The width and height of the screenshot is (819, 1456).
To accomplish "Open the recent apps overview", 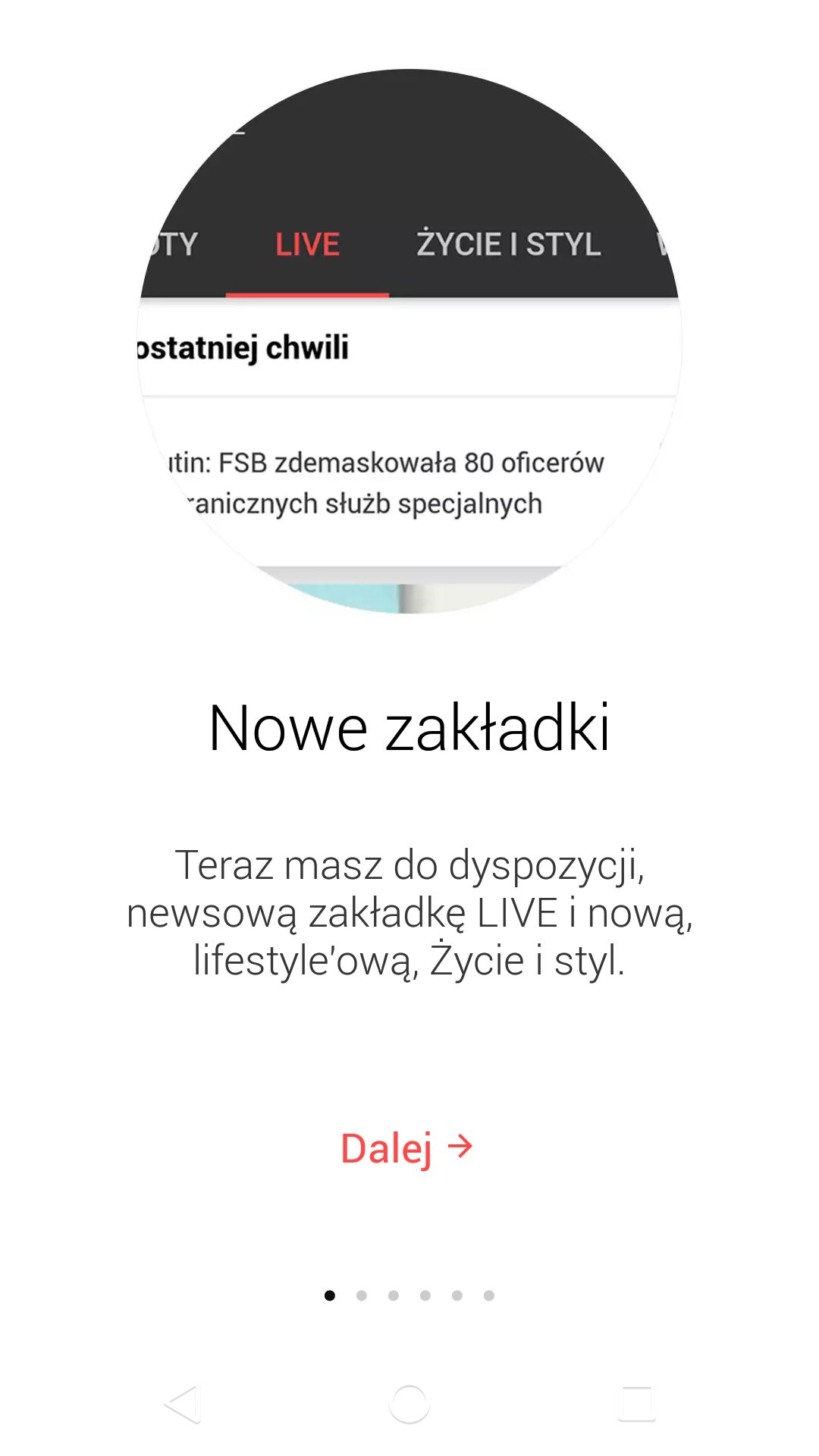I will [637, 1404].
